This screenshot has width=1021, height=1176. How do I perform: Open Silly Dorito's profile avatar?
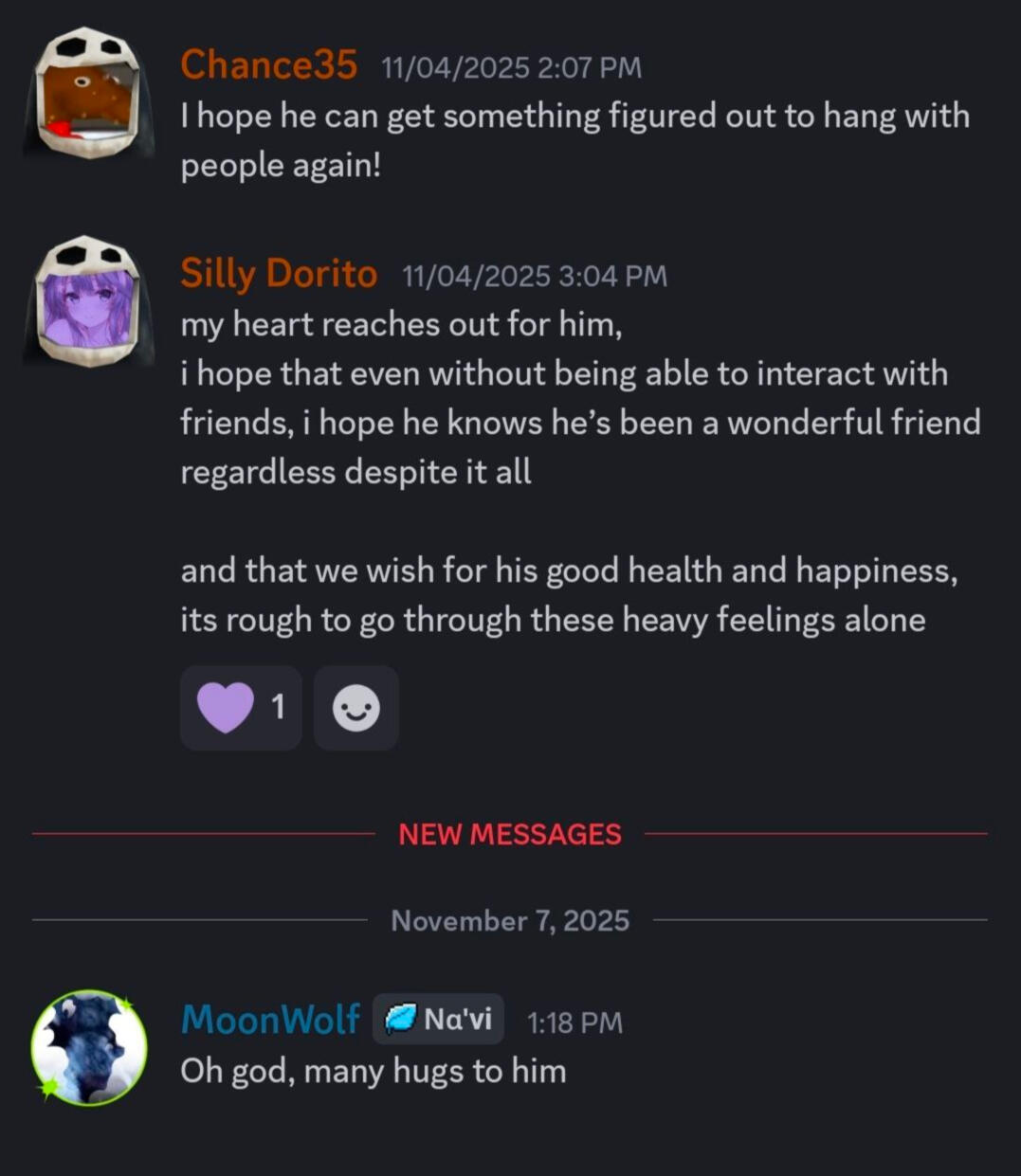pyautogui.click(x=90, y=301)
